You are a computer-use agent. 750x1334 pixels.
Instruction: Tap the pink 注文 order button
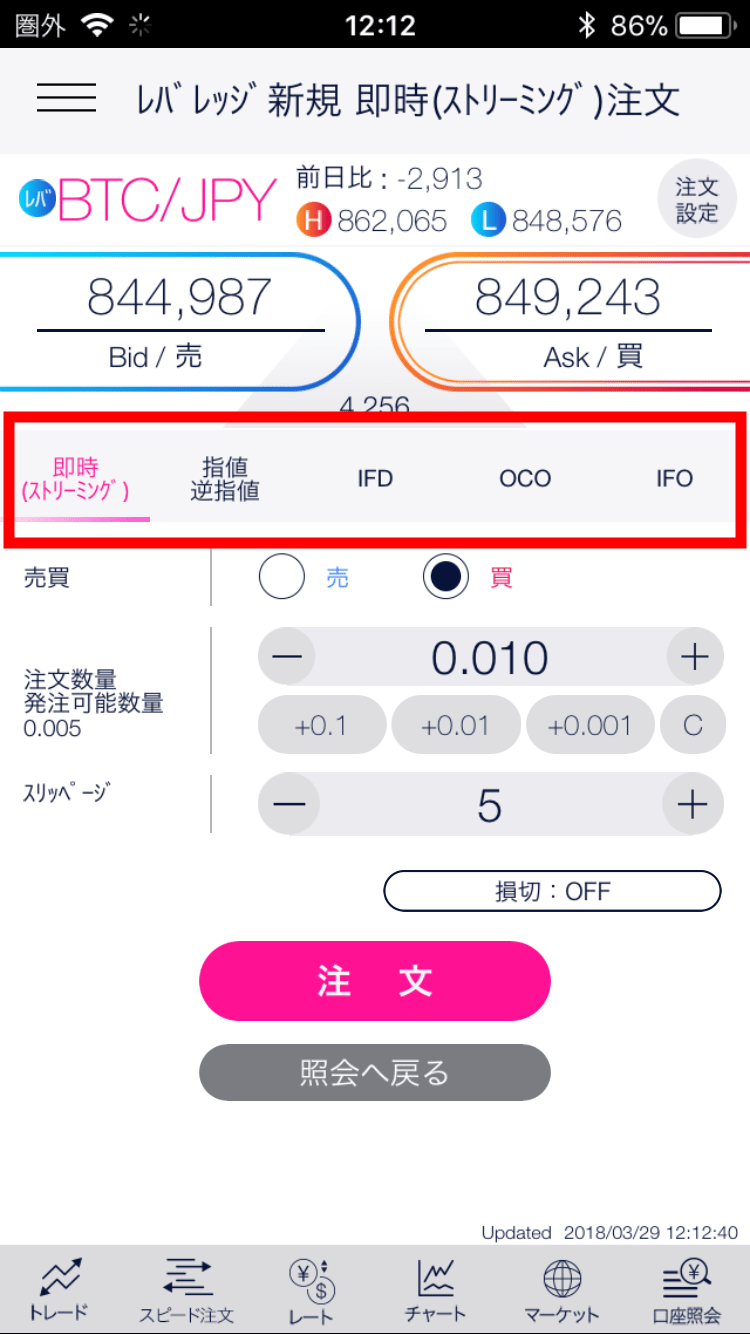coord(375,981)
